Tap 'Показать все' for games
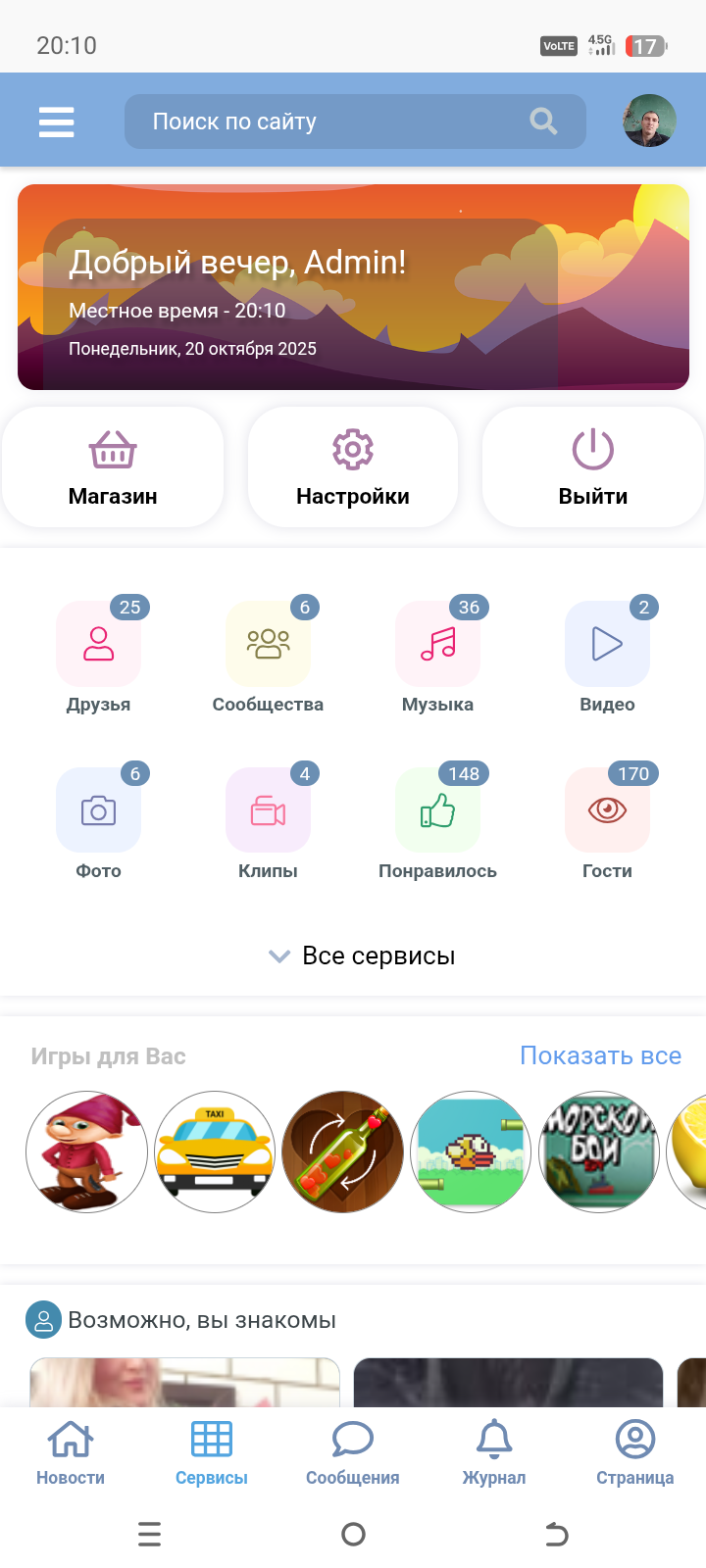 [x=600, y=1055]
